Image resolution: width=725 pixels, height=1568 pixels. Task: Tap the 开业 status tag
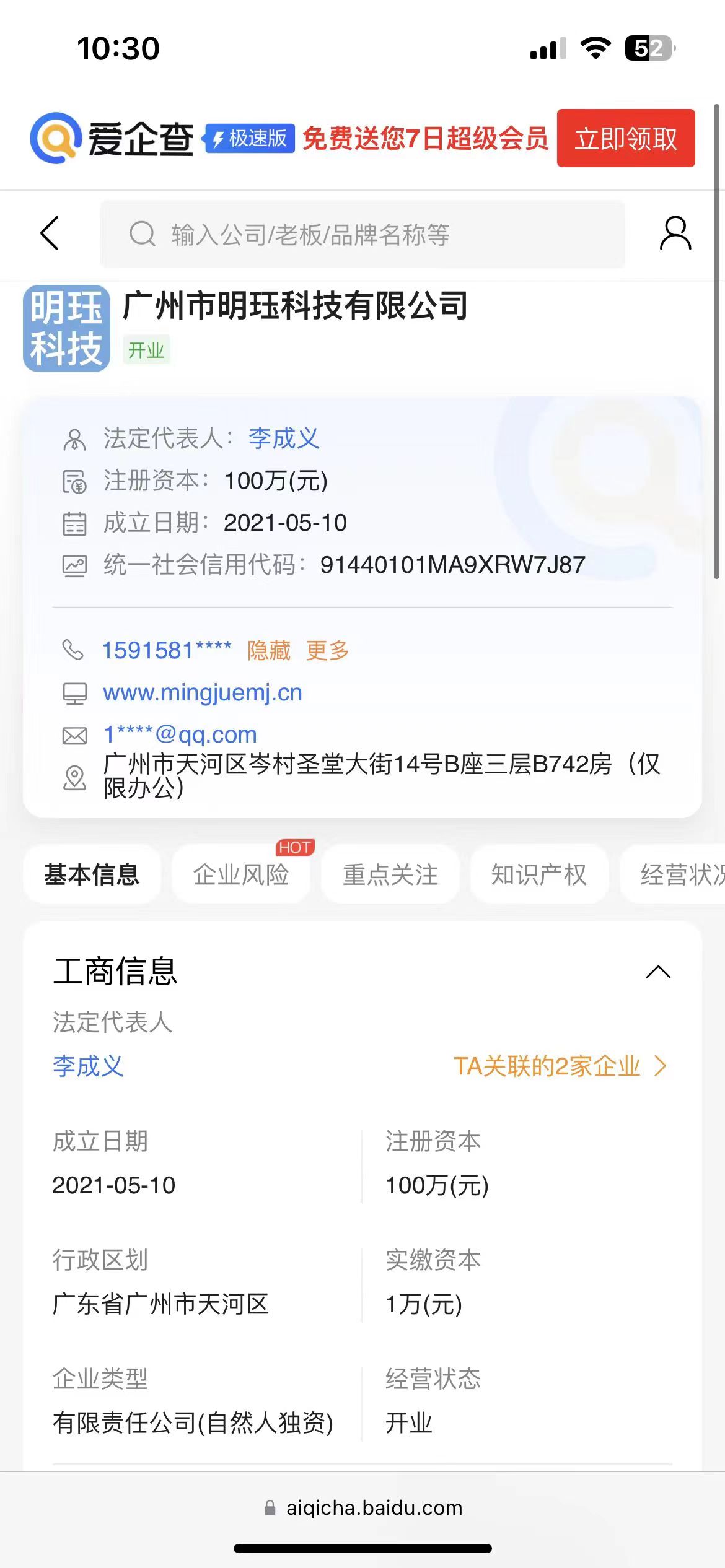pyautogui.click(x=146, y=350)
